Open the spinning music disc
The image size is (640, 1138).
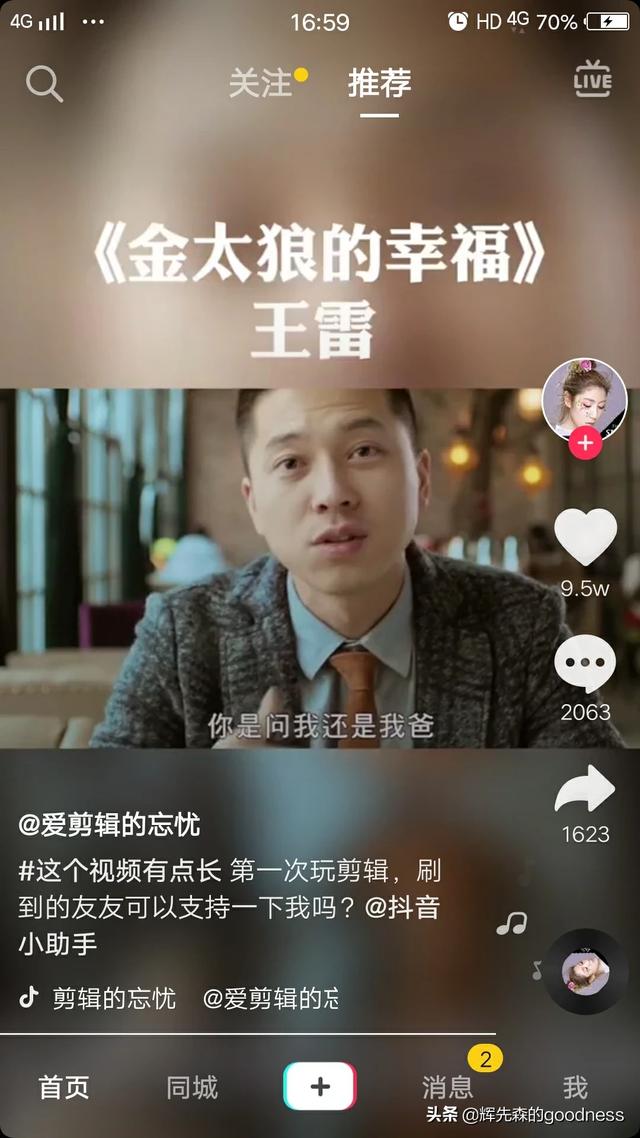click(x=585, y=971)
